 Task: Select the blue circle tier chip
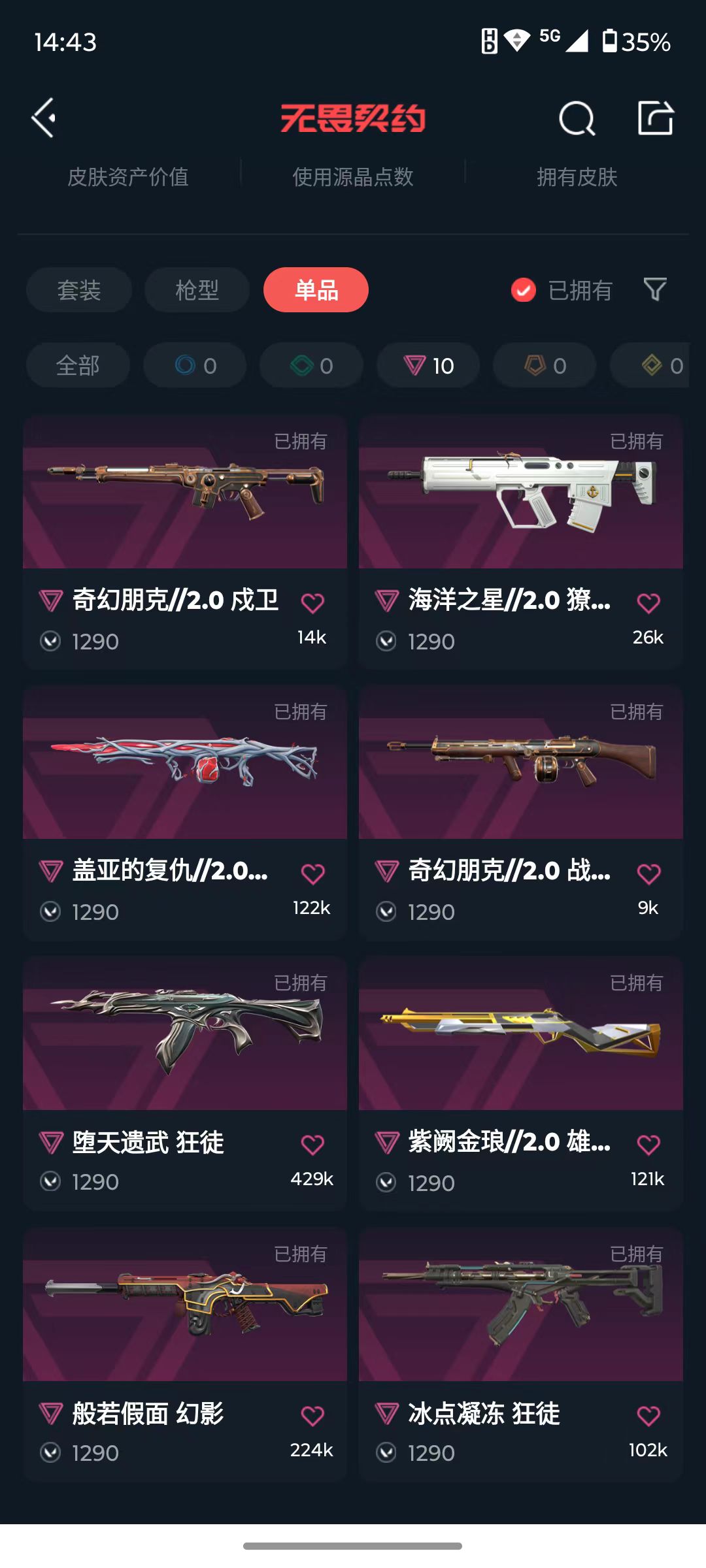195,365
